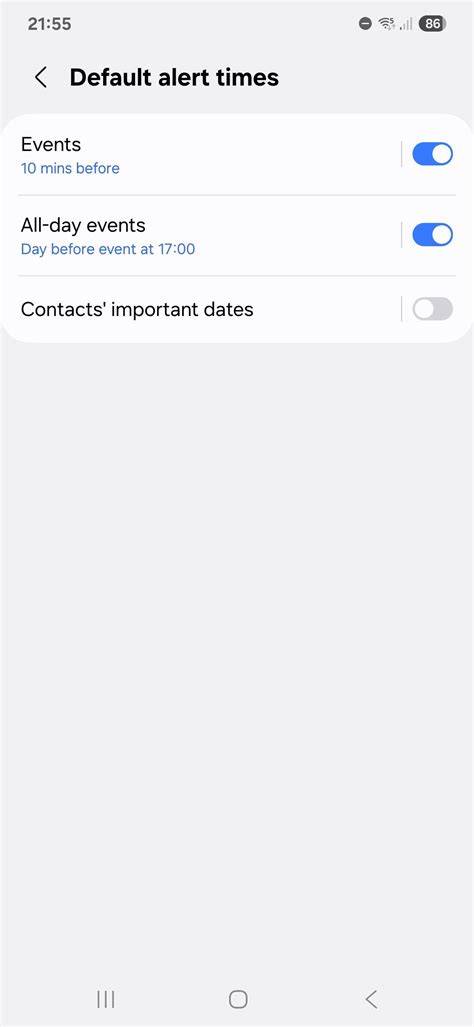Image resolution: width=474 pixels, height=1027 pixels.
Task: Enable Contacts' important dates alerts switch
Action: pos(432,309)
